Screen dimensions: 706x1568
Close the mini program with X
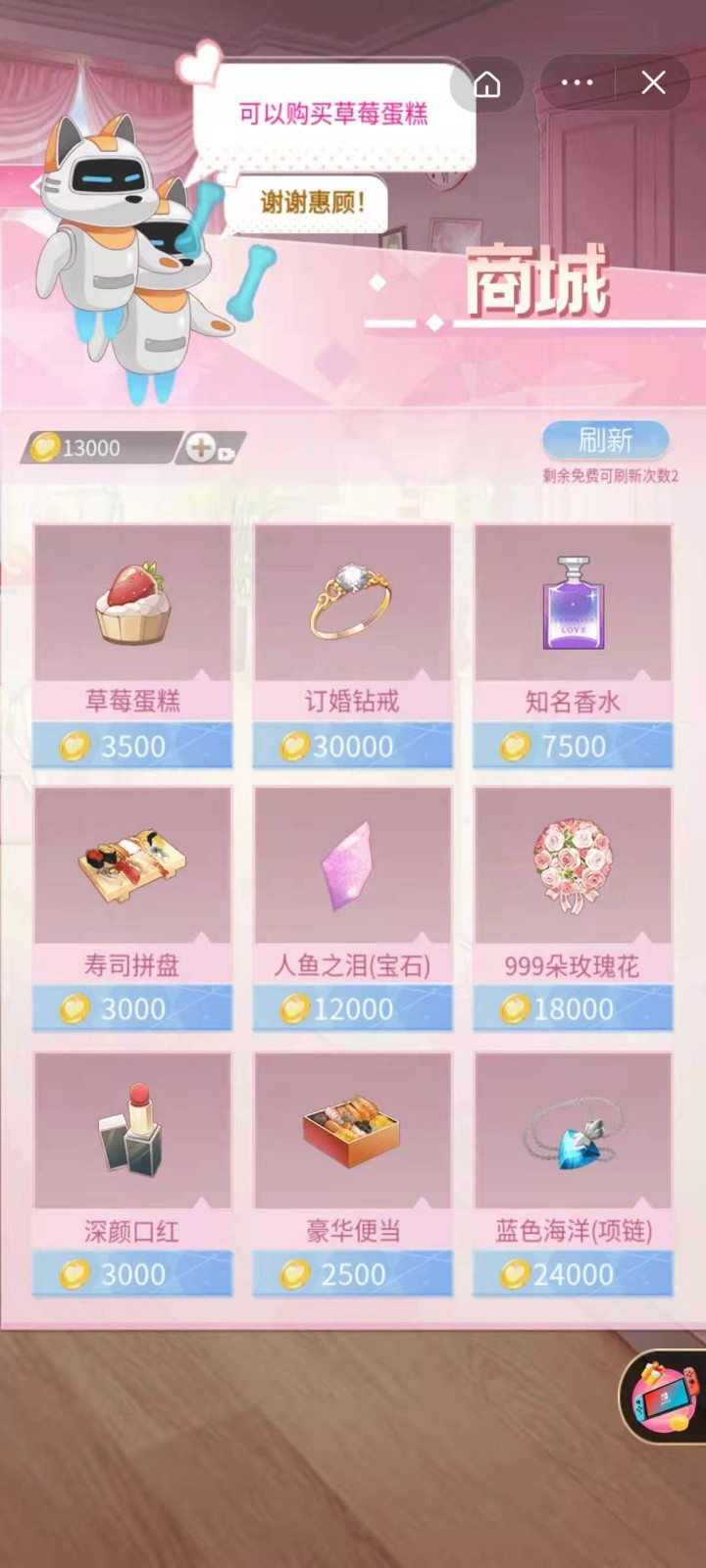pos(653,83)
